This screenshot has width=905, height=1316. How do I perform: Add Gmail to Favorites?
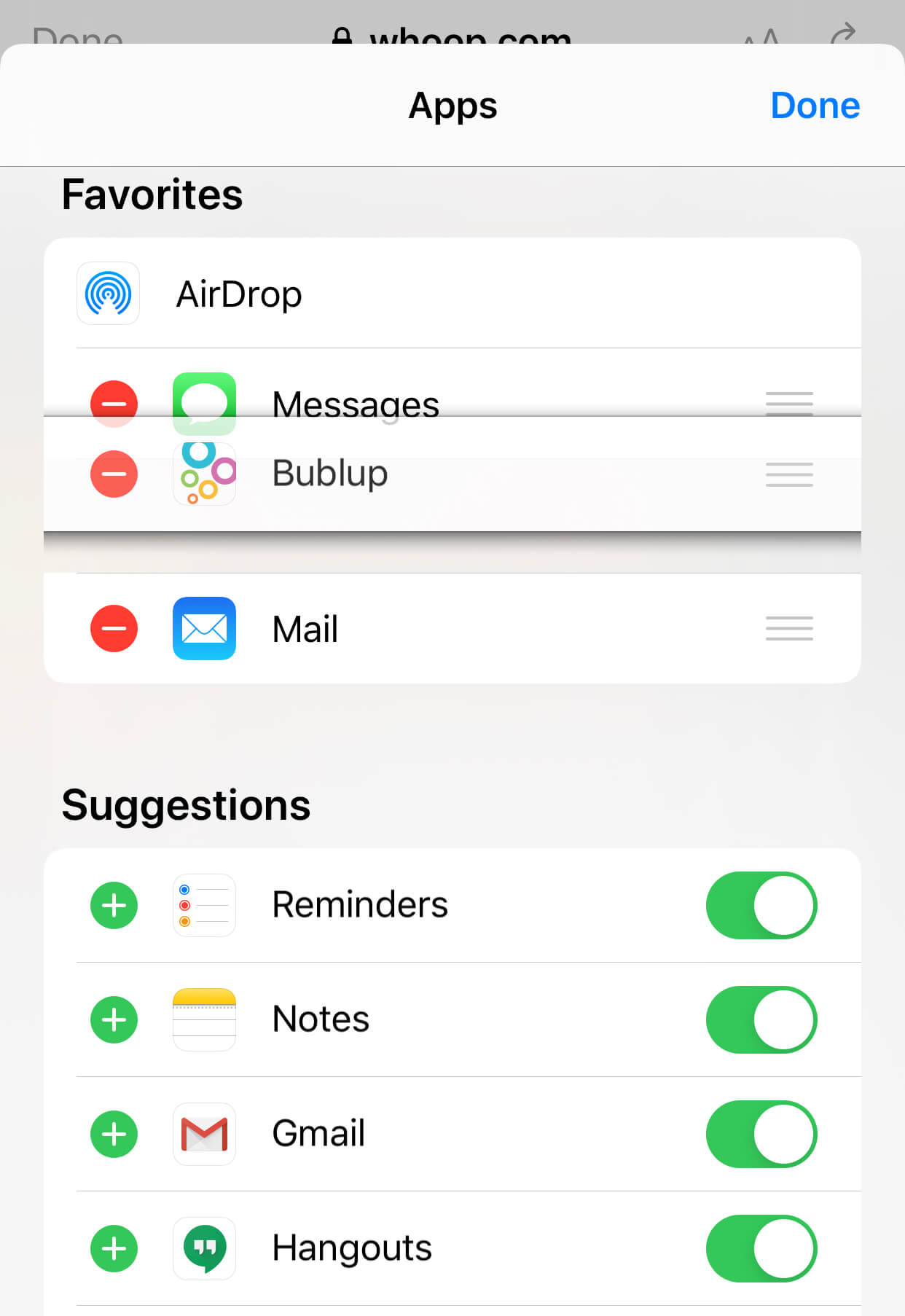(x=114, y=1134)
